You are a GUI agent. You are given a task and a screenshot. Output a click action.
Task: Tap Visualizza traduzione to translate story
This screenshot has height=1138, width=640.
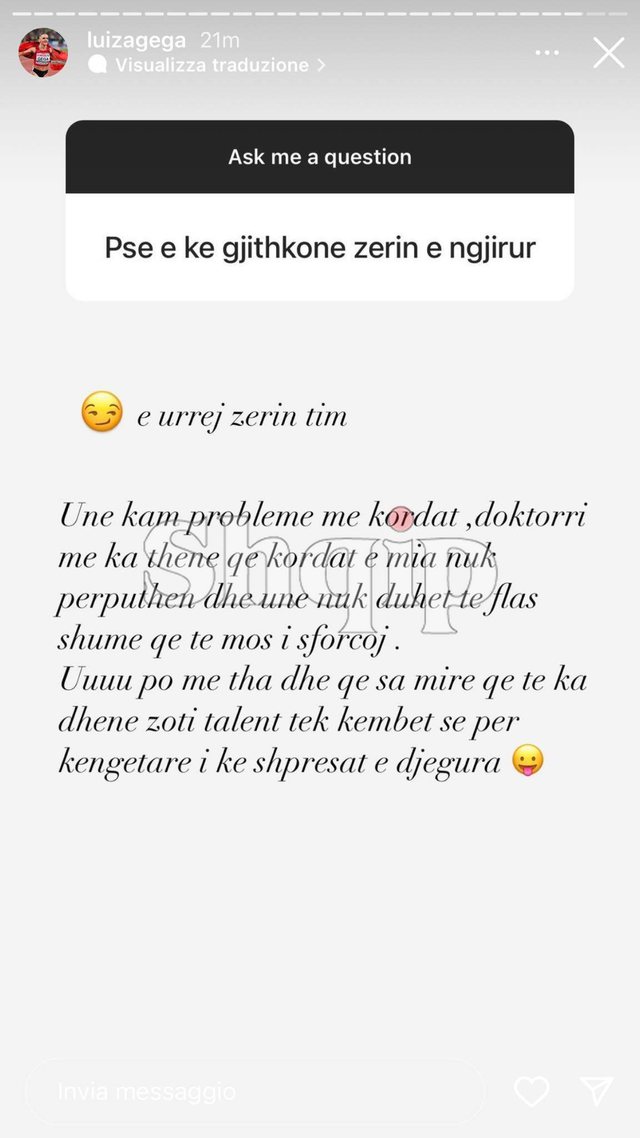211,65
